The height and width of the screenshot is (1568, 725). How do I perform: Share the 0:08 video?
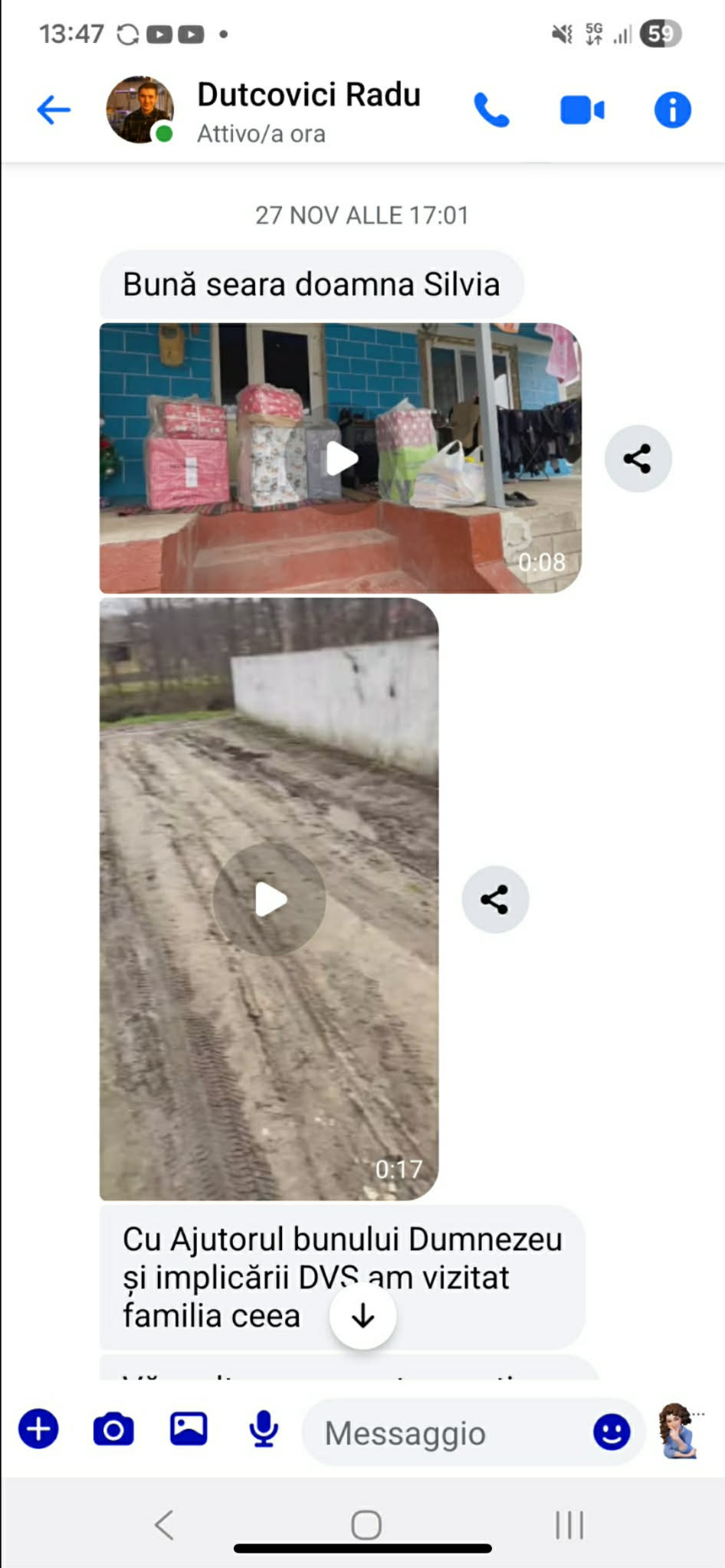(638, 459)
